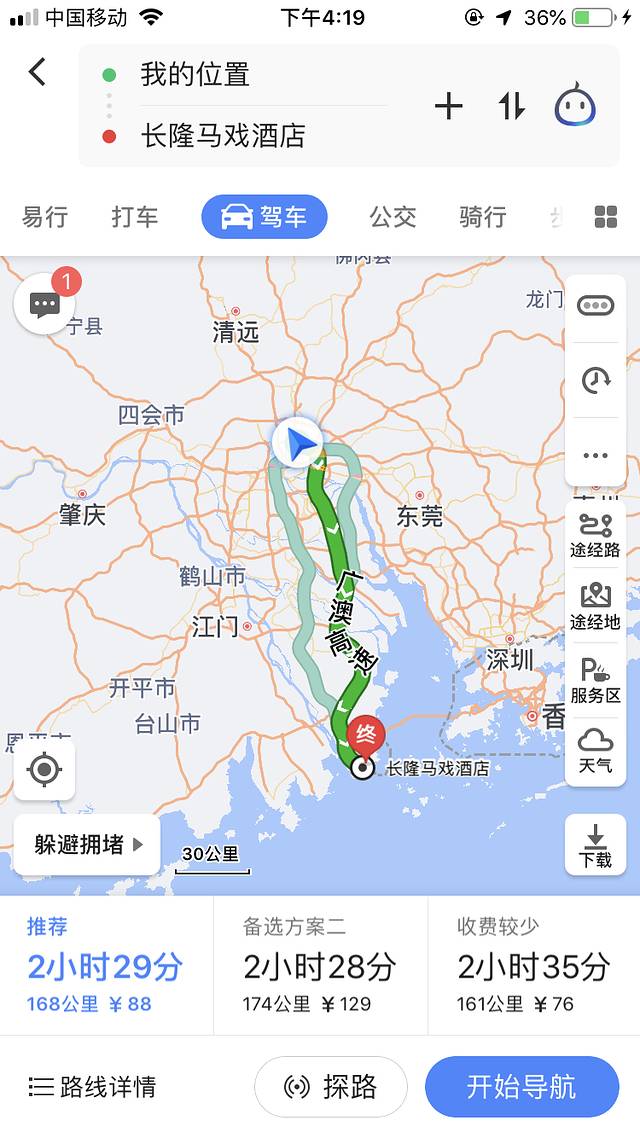Select the 收费较少 route option

click(x=533, y=966)
